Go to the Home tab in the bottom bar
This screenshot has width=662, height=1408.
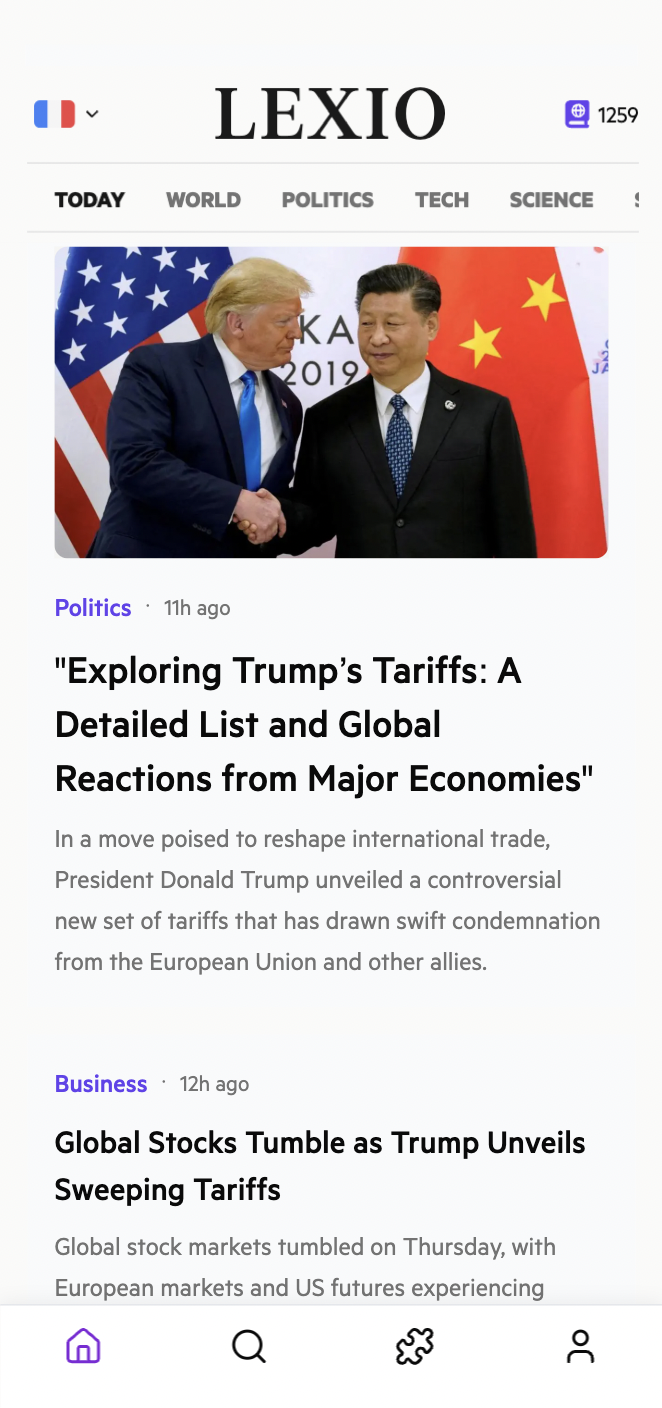click(83, 1346)
